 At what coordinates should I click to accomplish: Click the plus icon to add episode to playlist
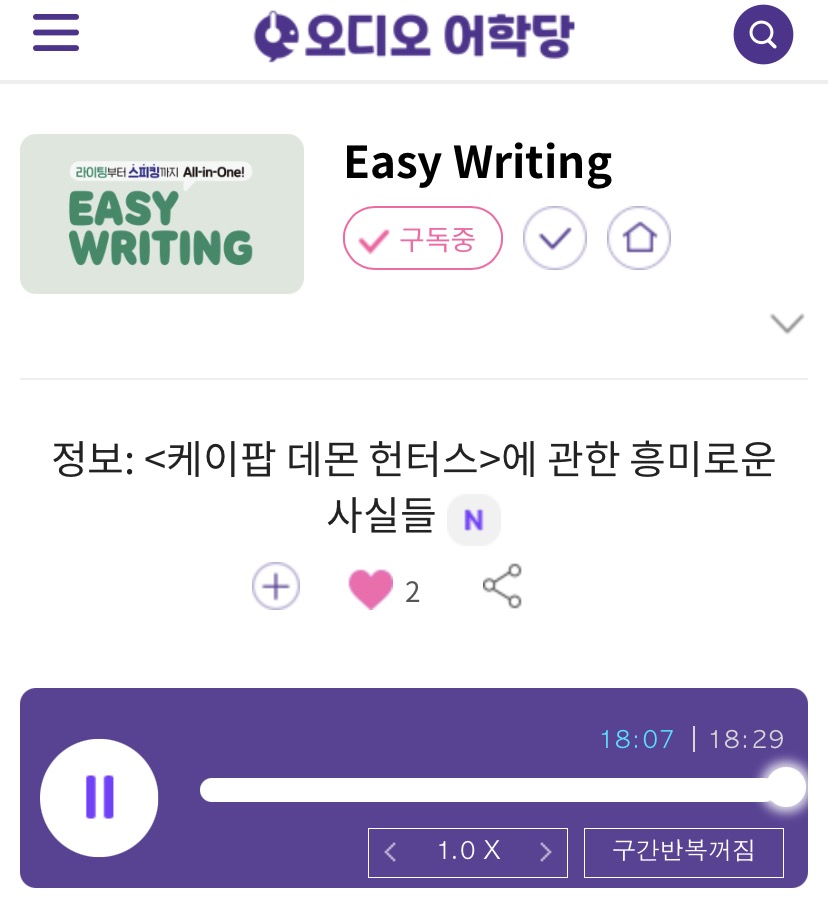(x=276, y=586)
